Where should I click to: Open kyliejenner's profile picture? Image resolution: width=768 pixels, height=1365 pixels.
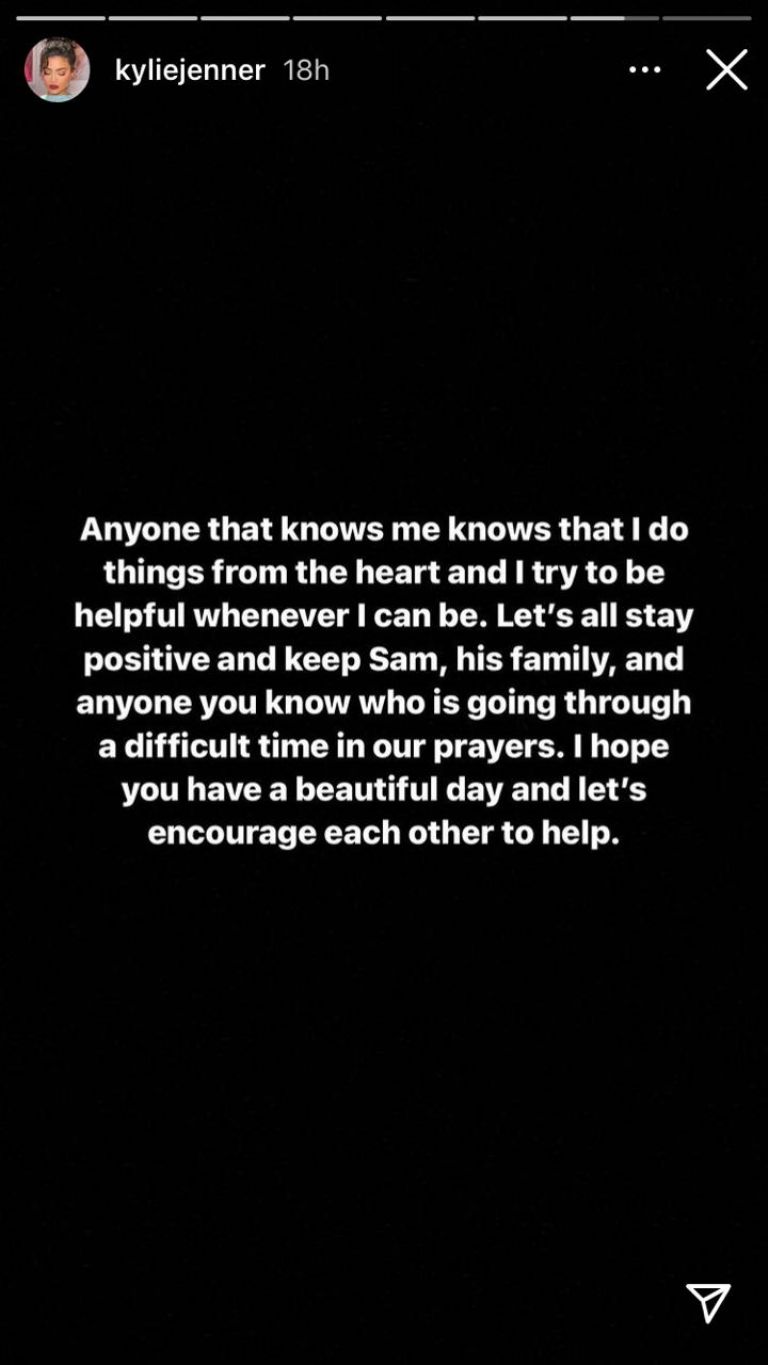click(57, 70)
